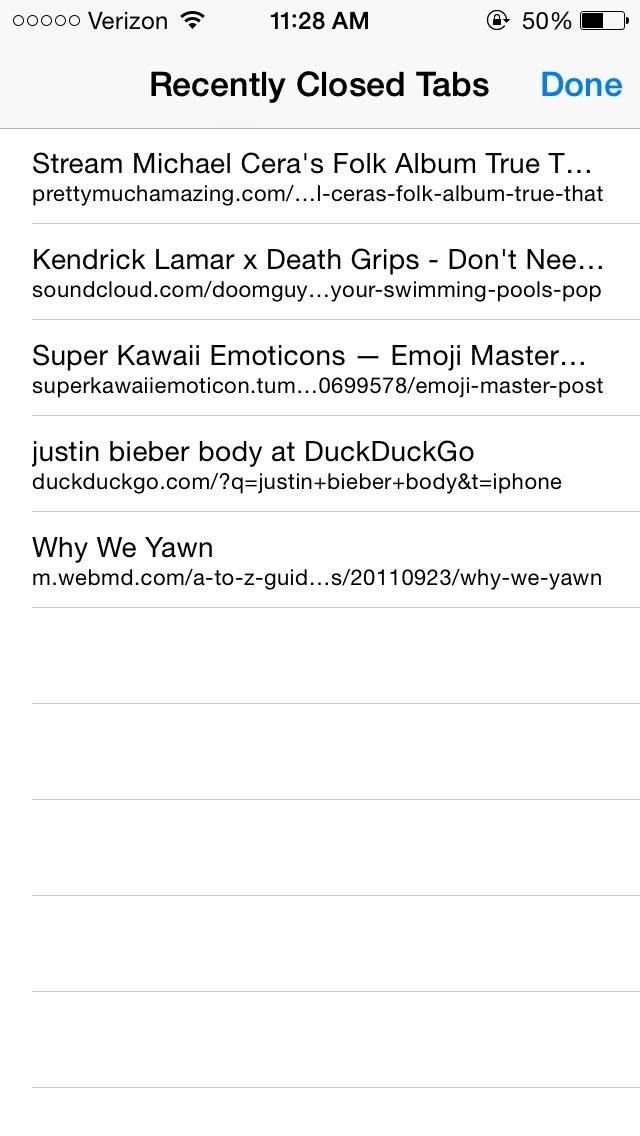Tap Done to close Recently Closed Tabs
This screenshot has width=640, height=1136.
[x=581, y=85]
